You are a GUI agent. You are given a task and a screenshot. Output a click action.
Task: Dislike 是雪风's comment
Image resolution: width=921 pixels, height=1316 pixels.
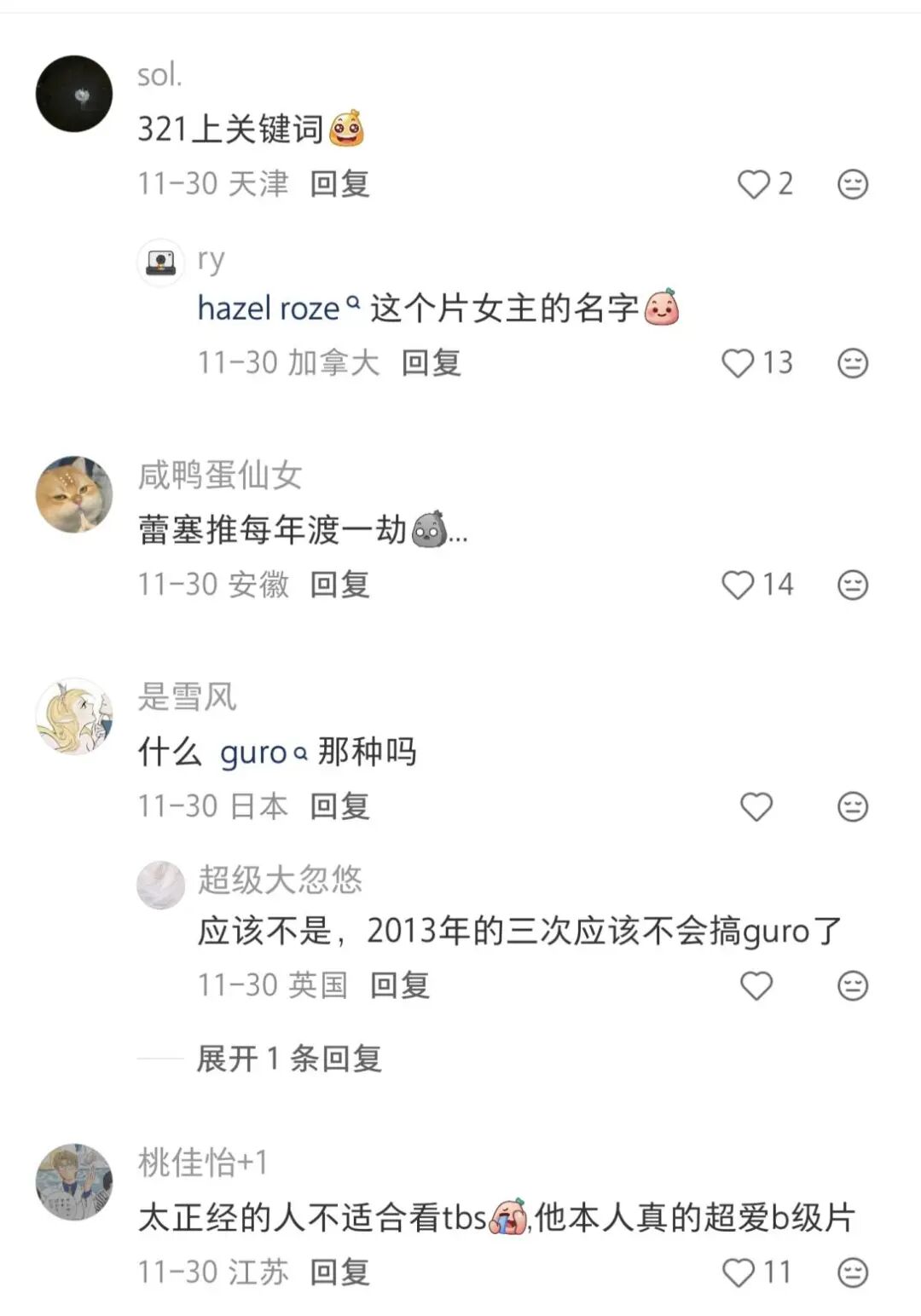pyautogui.click(x=853, y=806)
